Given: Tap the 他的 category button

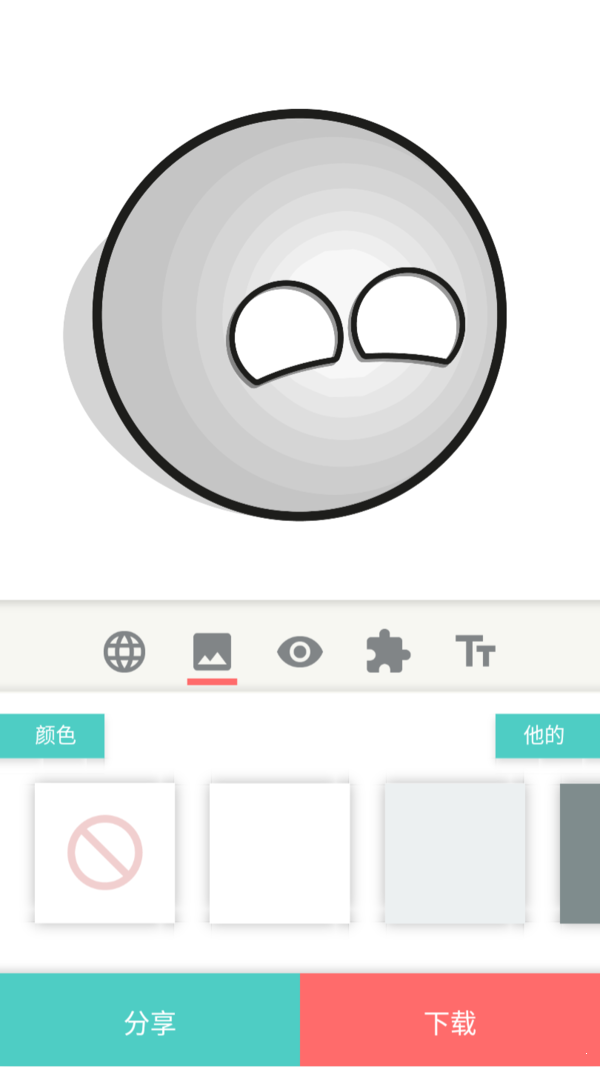Looking at the screenshot, I should tap(545, 736).
